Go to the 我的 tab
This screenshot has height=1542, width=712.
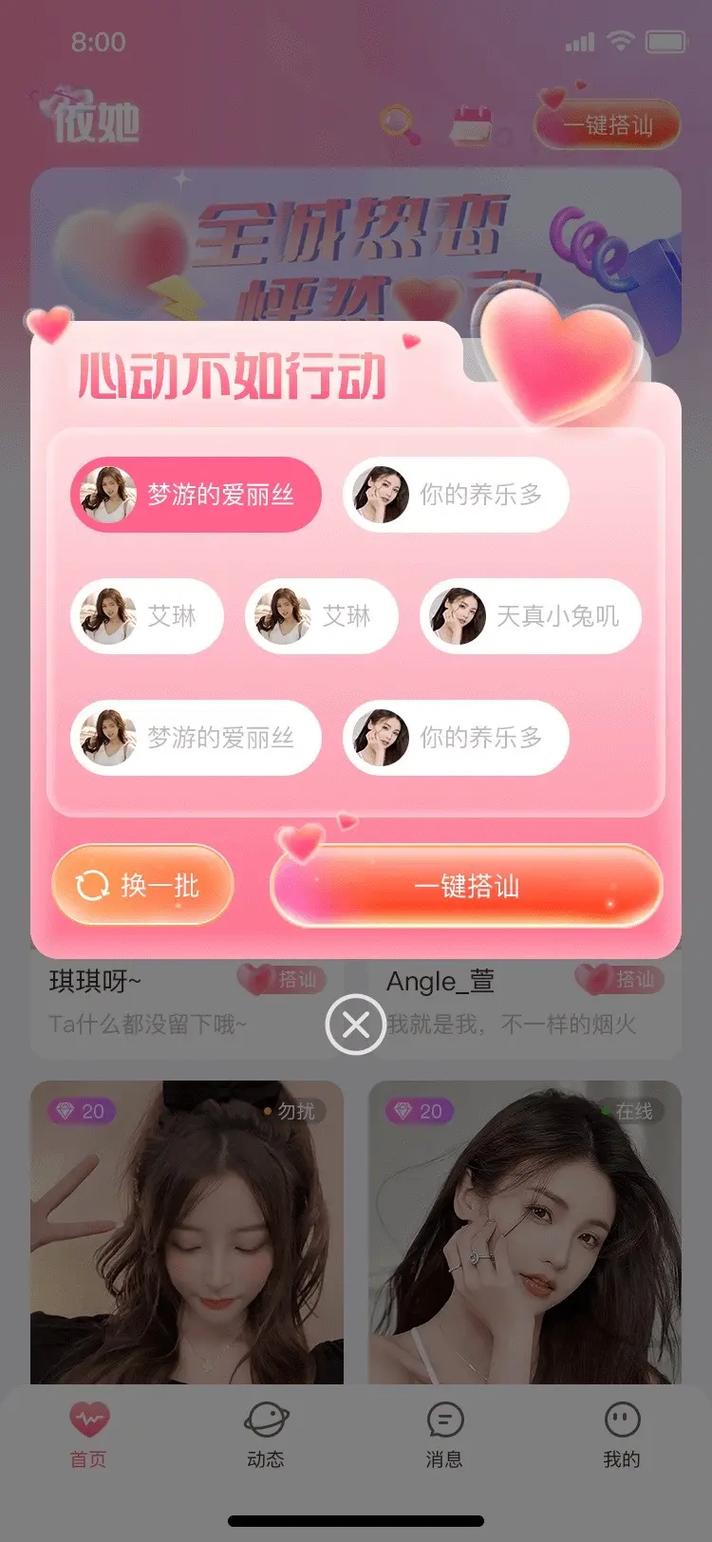point(621,1434)
